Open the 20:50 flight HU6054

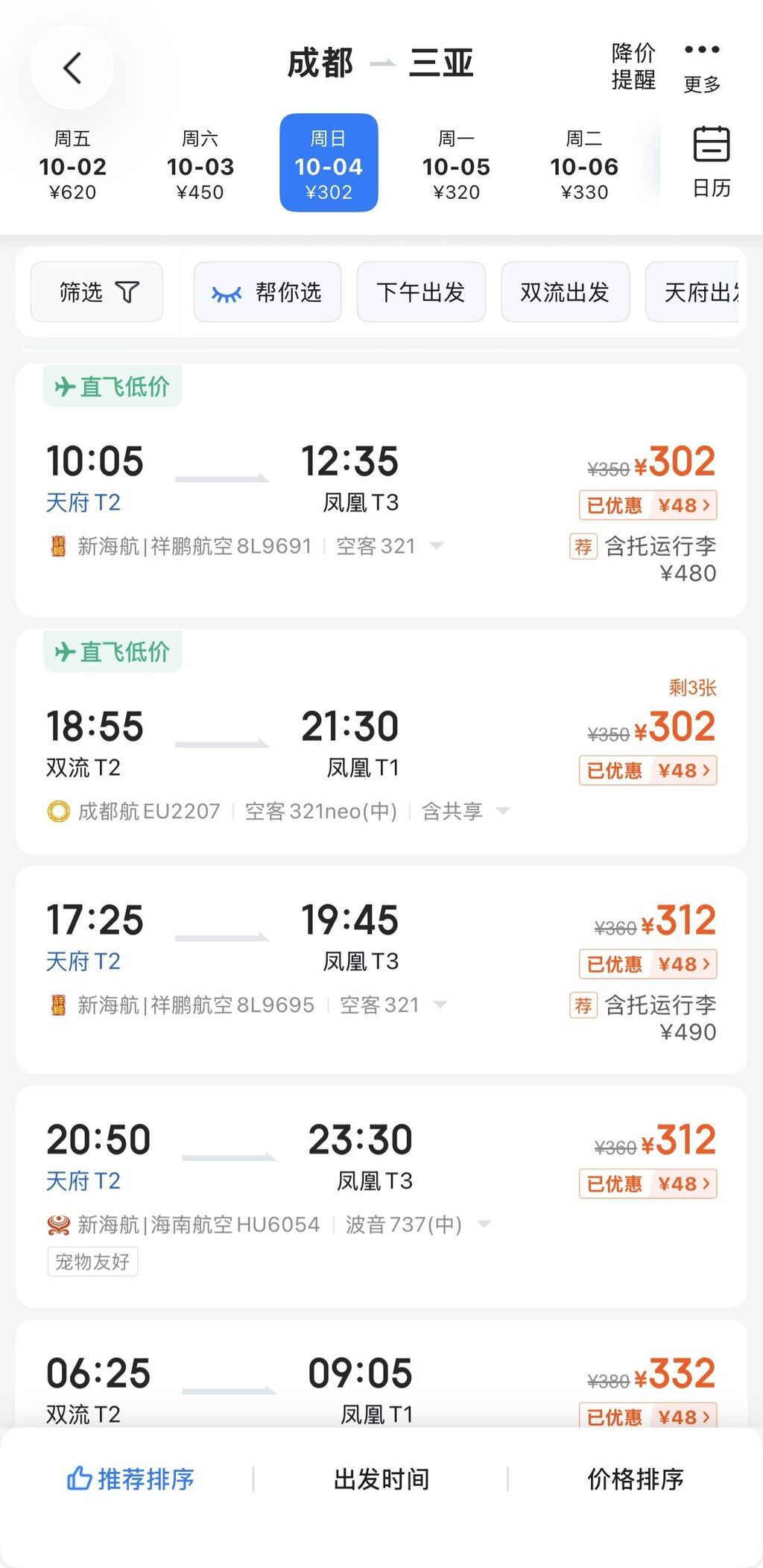point(381,1196)
